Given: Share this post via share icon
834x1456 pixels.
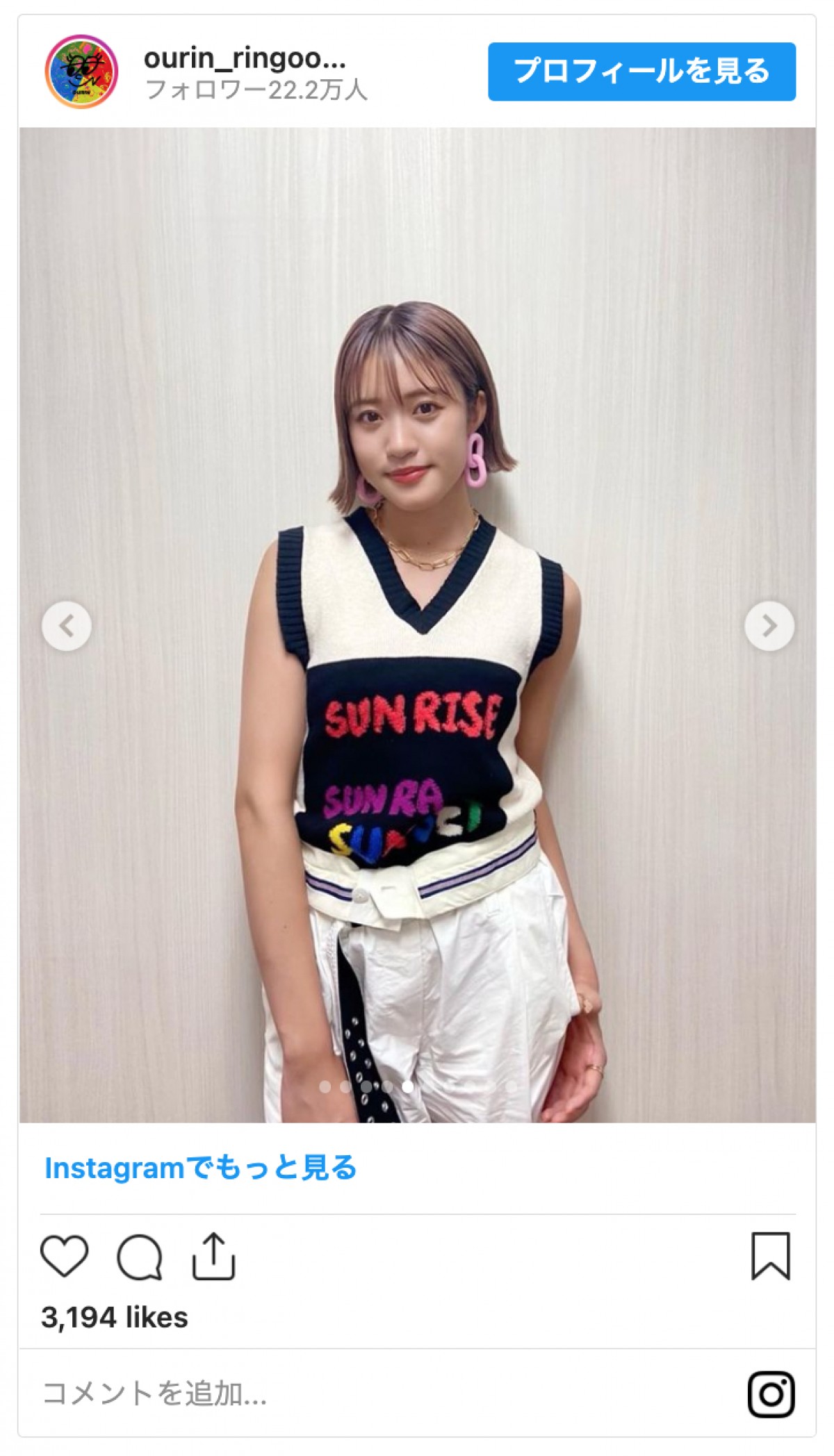Looking at the screenshot, I should pos(213,1256).
